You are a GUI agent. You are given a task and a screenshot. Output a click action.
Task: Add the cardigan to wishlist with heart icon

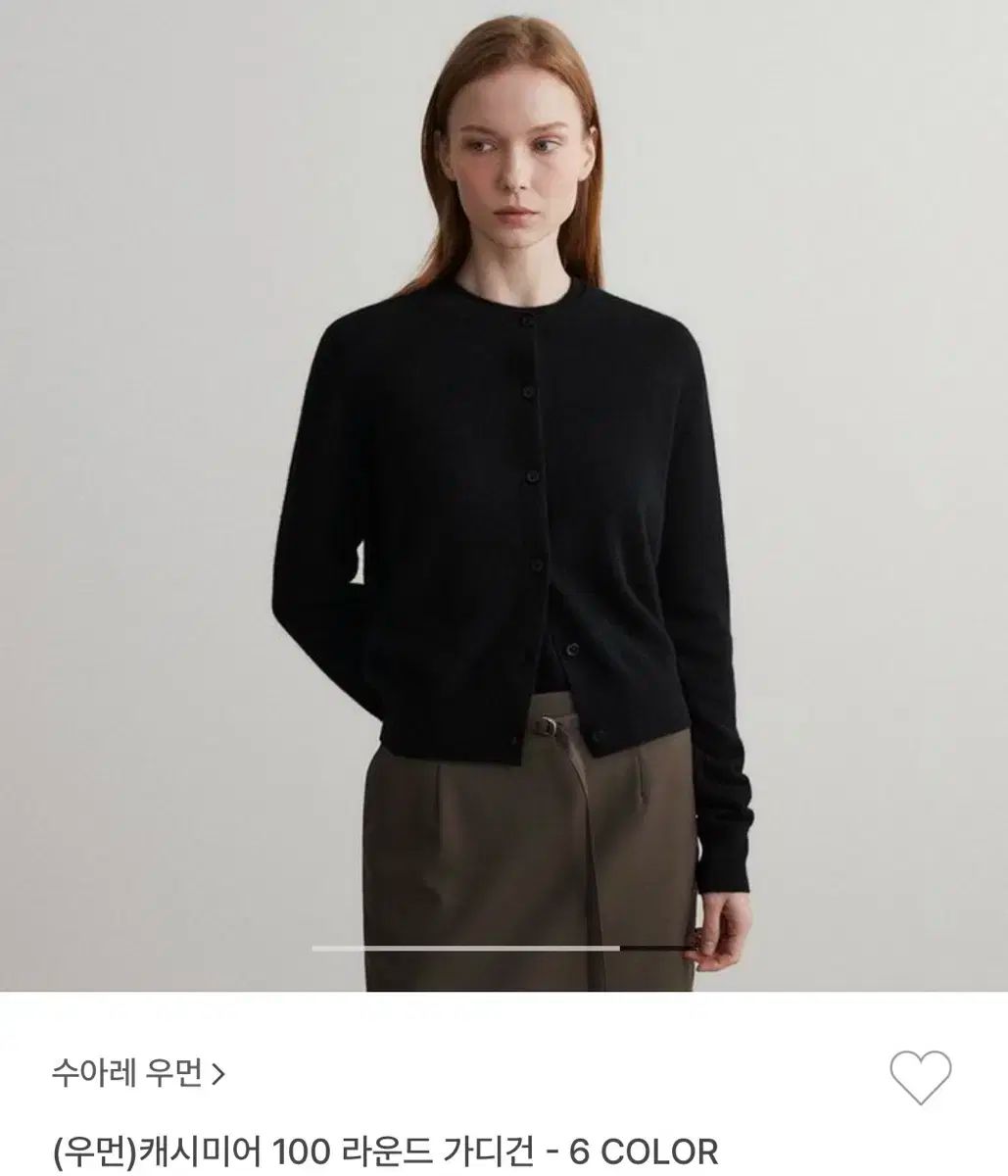point(920,1079)
